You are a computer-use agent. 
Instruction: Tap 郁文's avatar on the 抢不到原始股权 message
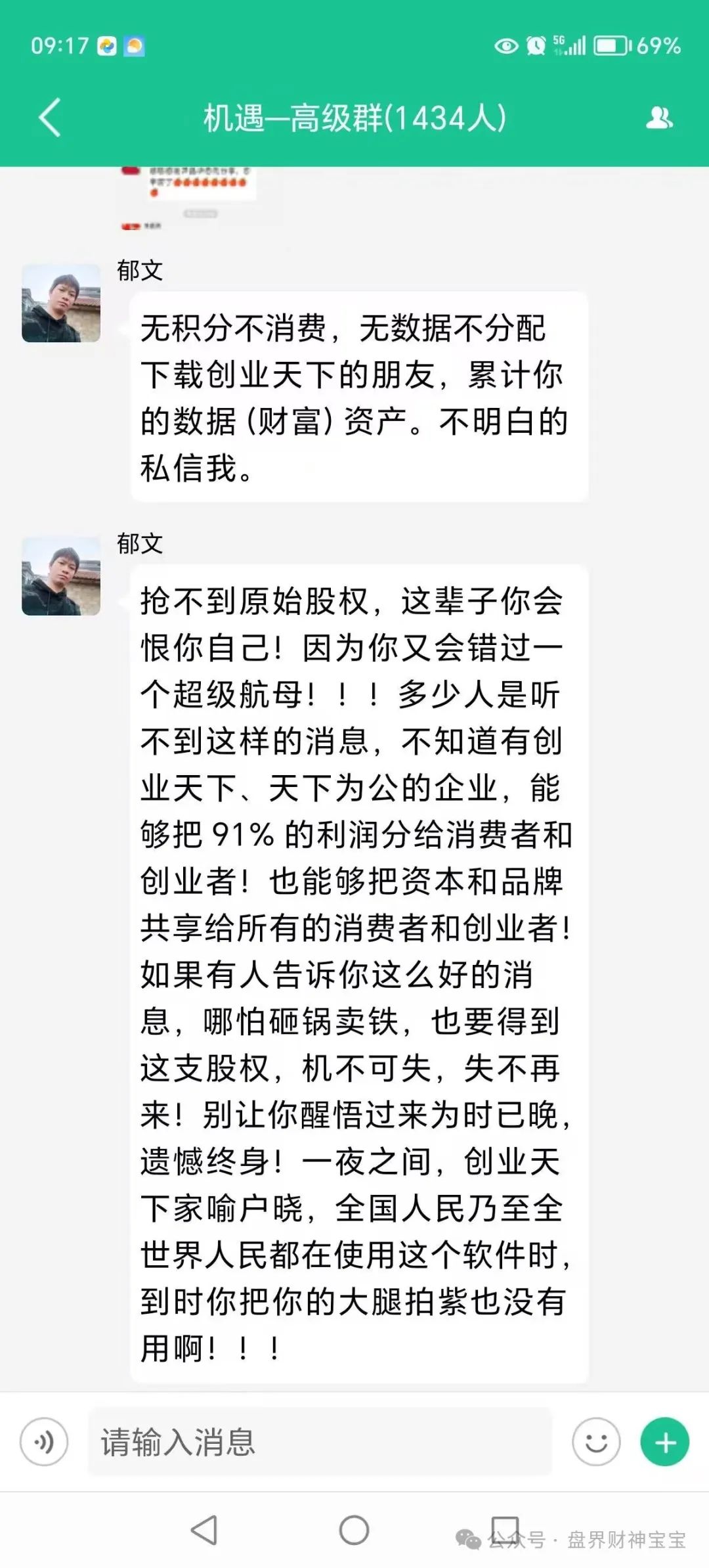61,576
